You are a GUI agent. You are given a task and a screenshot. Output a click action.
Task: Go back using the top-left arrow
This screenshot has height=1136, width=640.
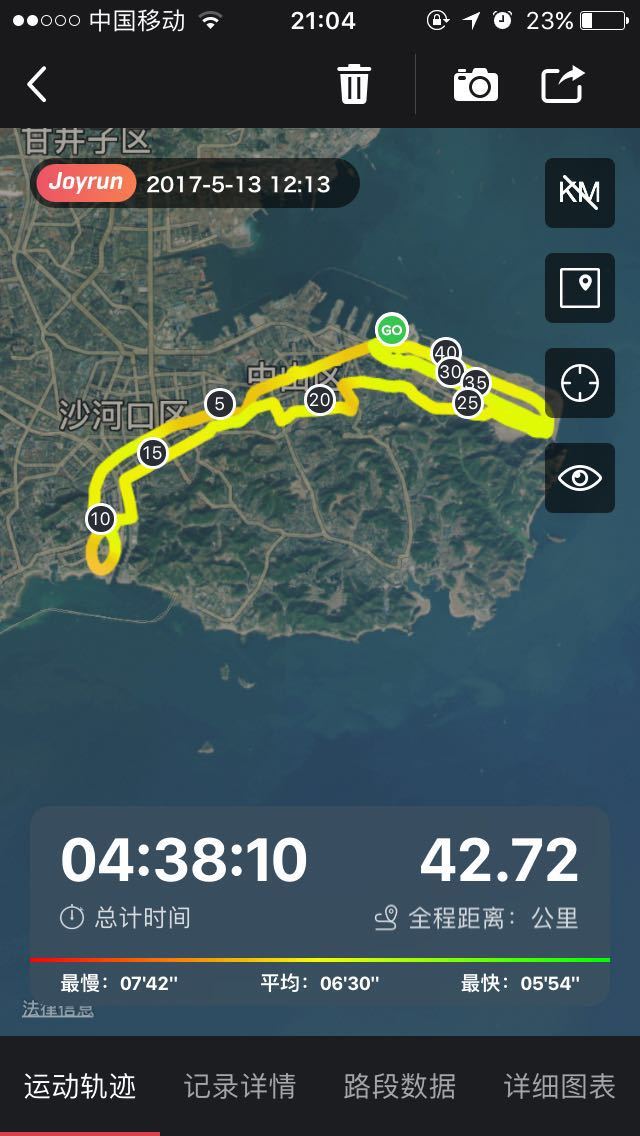[x=37, y=85]
